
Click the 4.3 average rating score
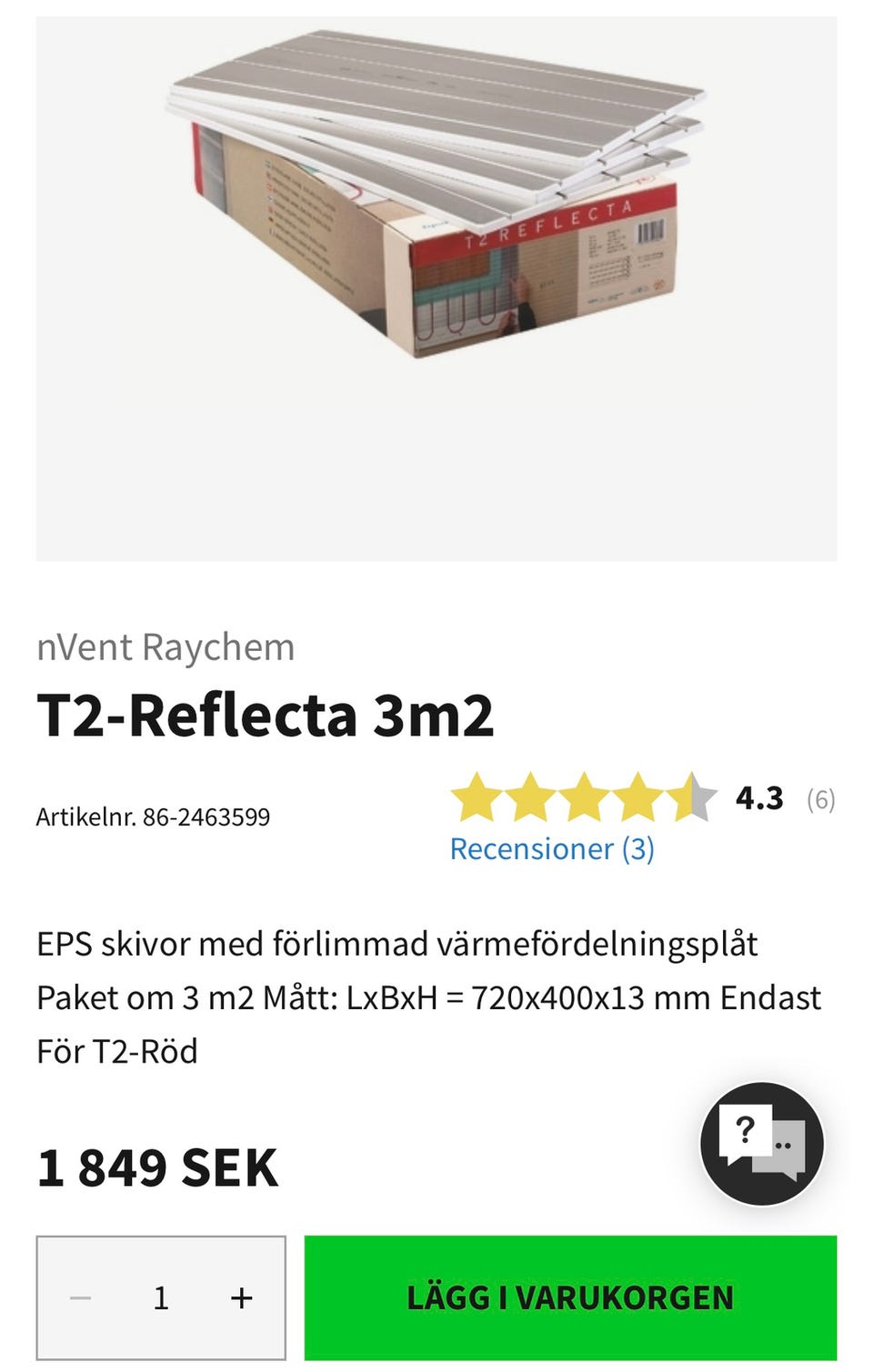coord(758,800)
